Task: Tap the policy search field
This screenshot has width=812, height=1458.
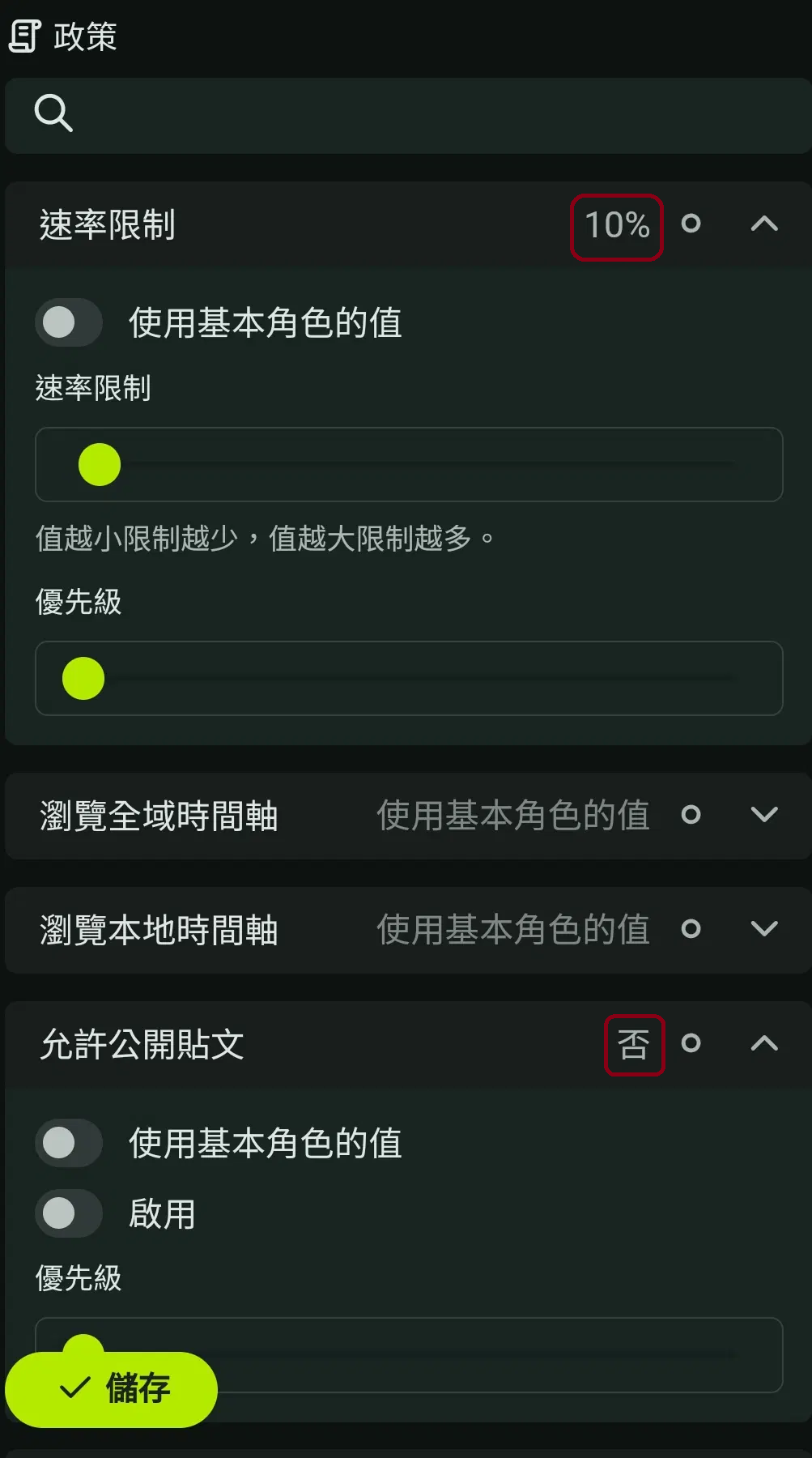Action: [x=409, y=115]
